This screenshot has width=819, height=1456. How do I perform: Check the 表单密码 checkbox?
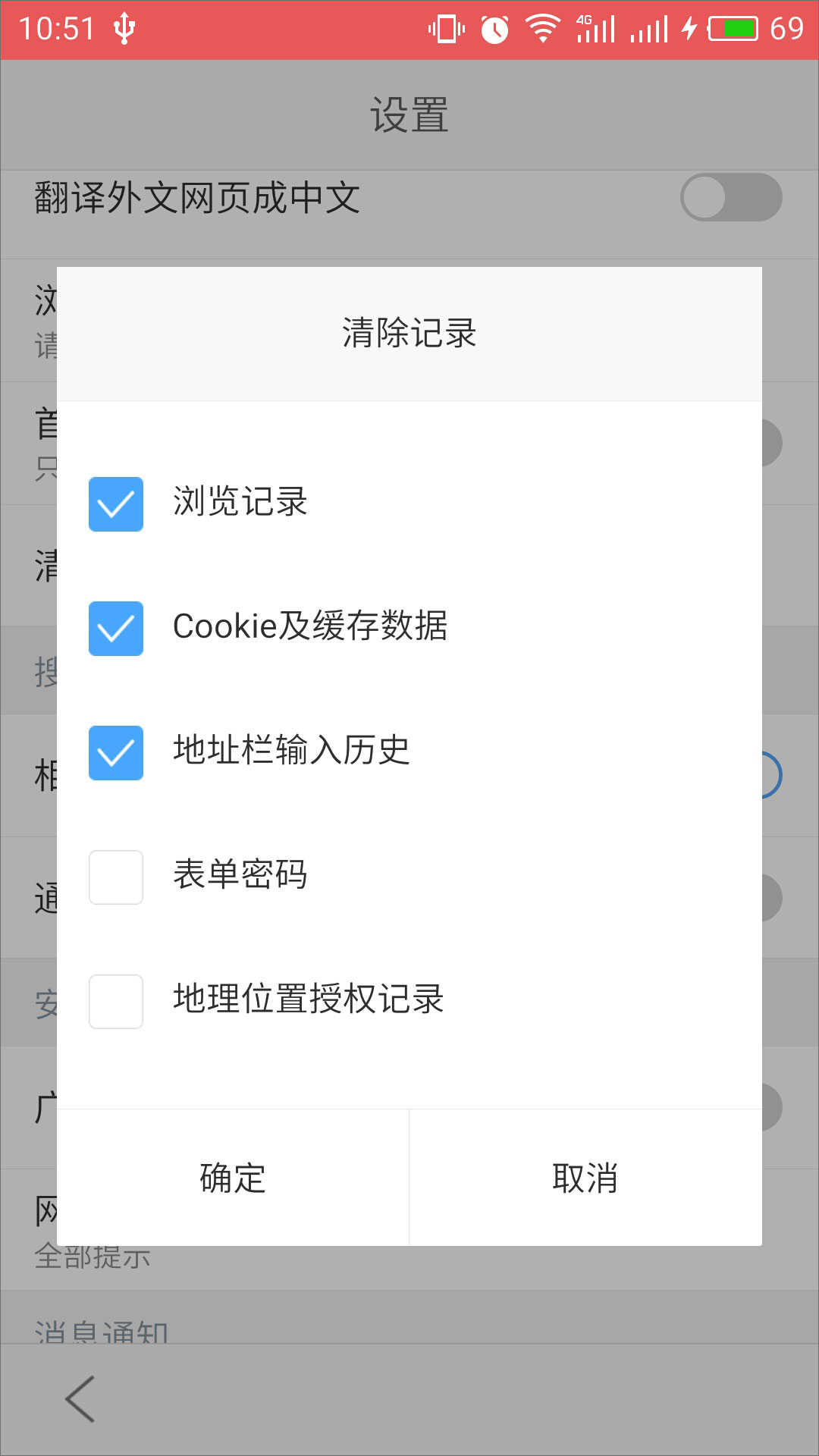point(116,877)
